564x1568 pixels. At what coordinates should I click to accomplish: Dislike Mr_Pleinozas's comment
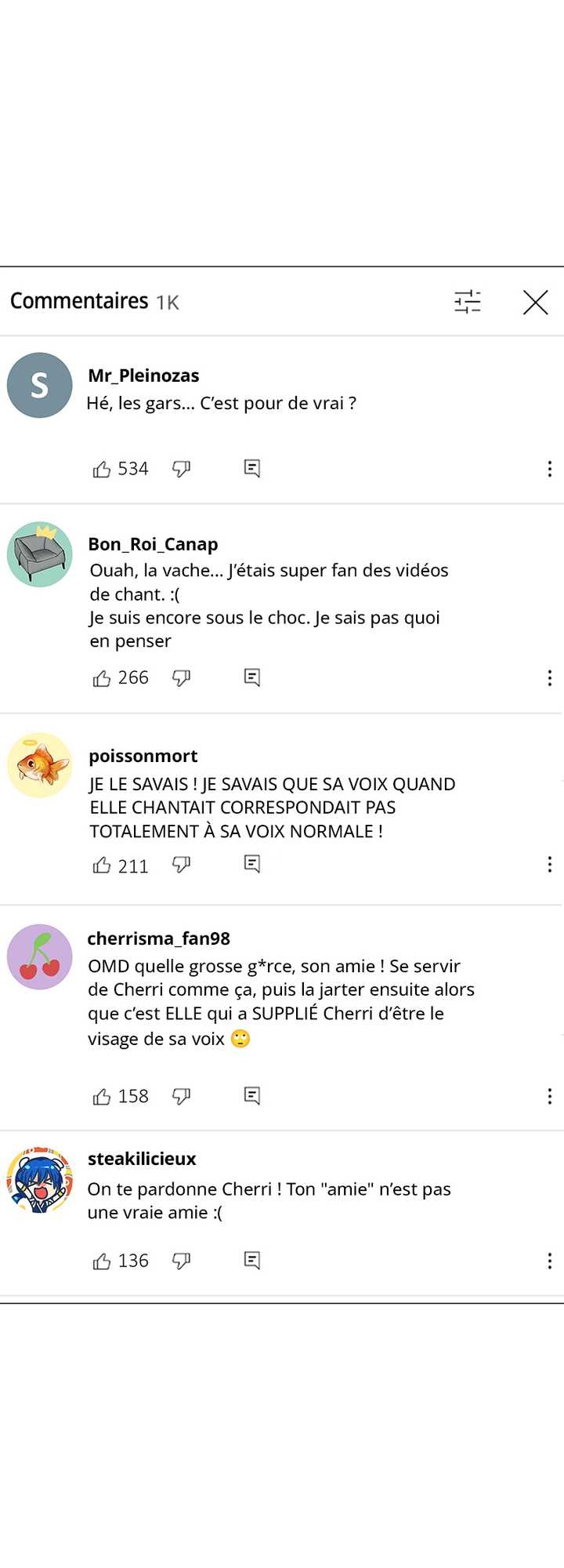click(181, 469)
